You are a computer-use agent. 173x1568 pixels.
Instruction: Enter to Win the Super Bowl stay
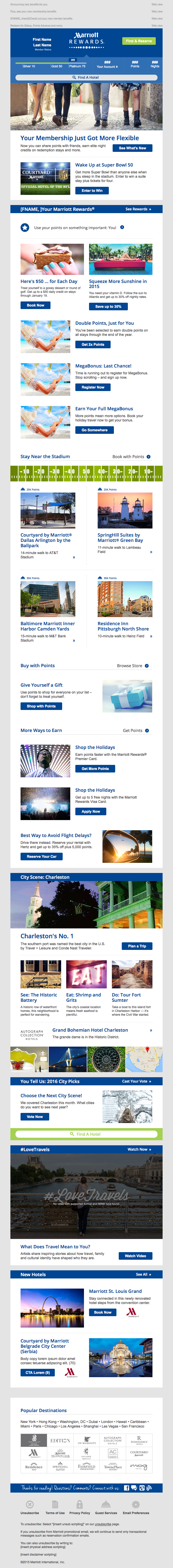coord(92,191)
